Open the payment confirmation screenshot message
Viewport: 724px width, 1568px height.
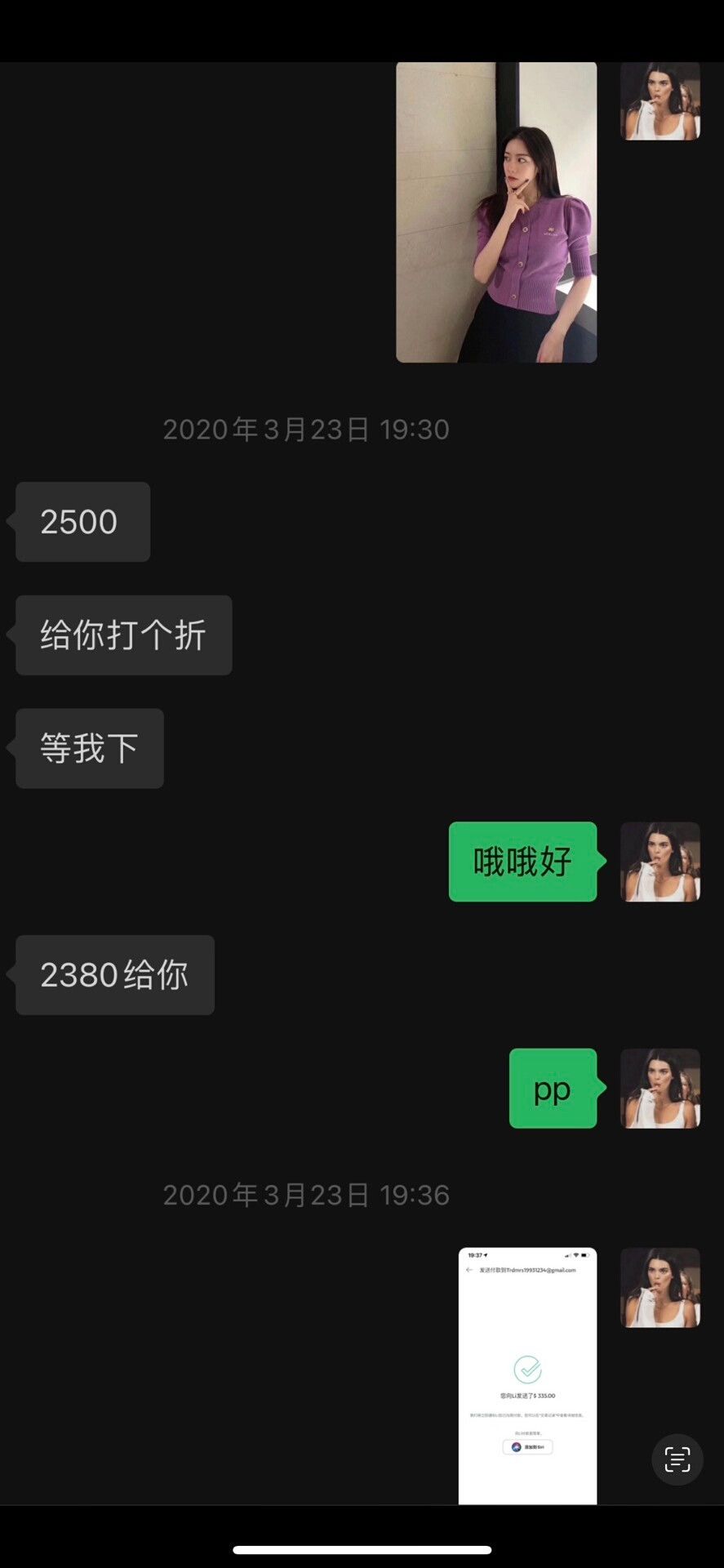[527, 1376]
